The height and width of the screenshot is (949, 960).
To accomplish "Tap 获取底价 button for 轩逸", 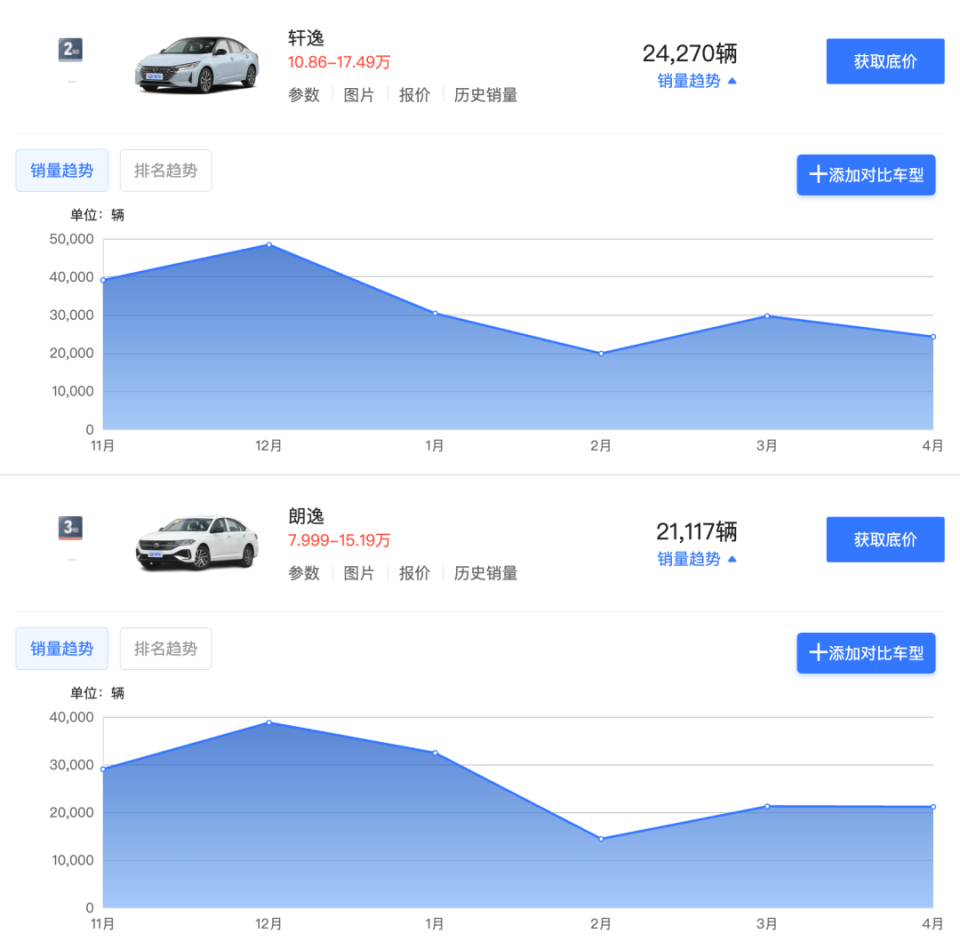I will [885, 62].
